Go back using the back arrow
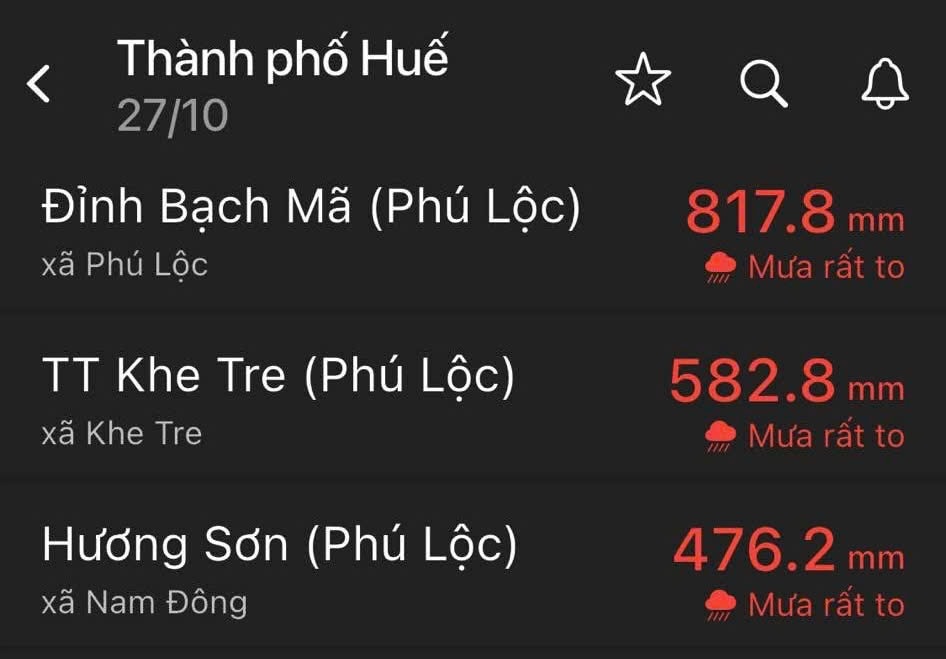Image resolution: width=946 pixels, height=659 pixels. pos(39,84)
